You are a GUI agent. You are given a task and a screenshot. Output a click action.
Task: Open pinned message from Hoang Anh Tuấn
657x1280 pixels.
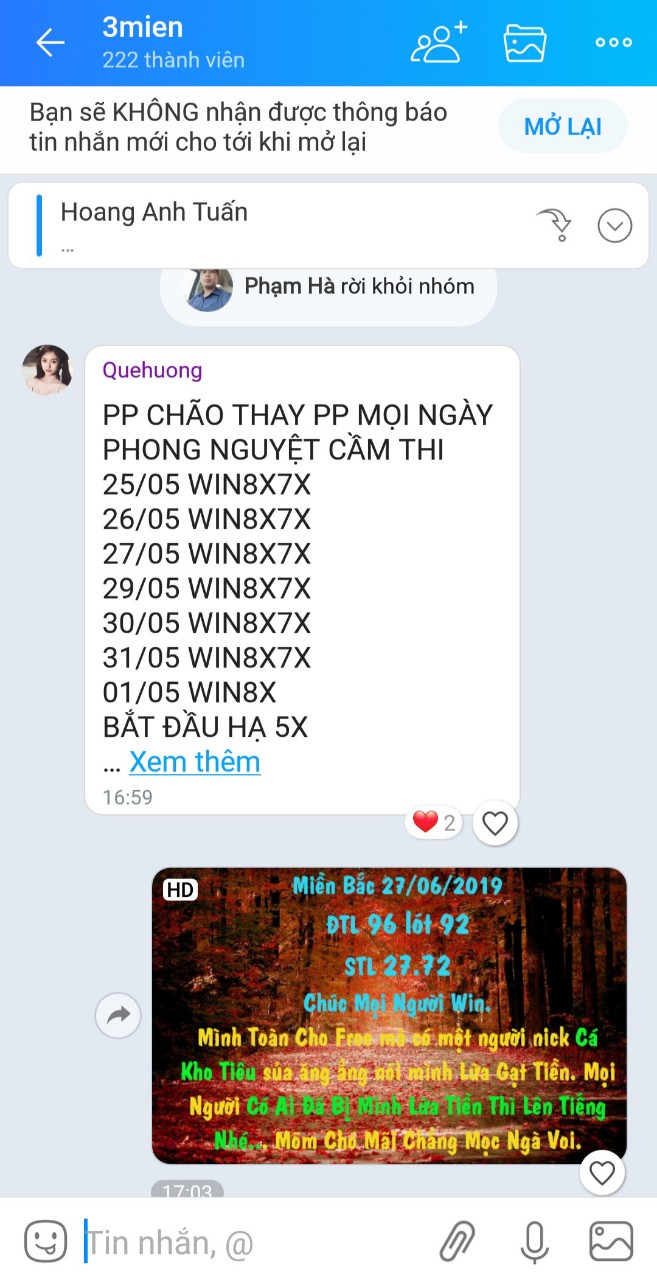(x=250, y=224)
